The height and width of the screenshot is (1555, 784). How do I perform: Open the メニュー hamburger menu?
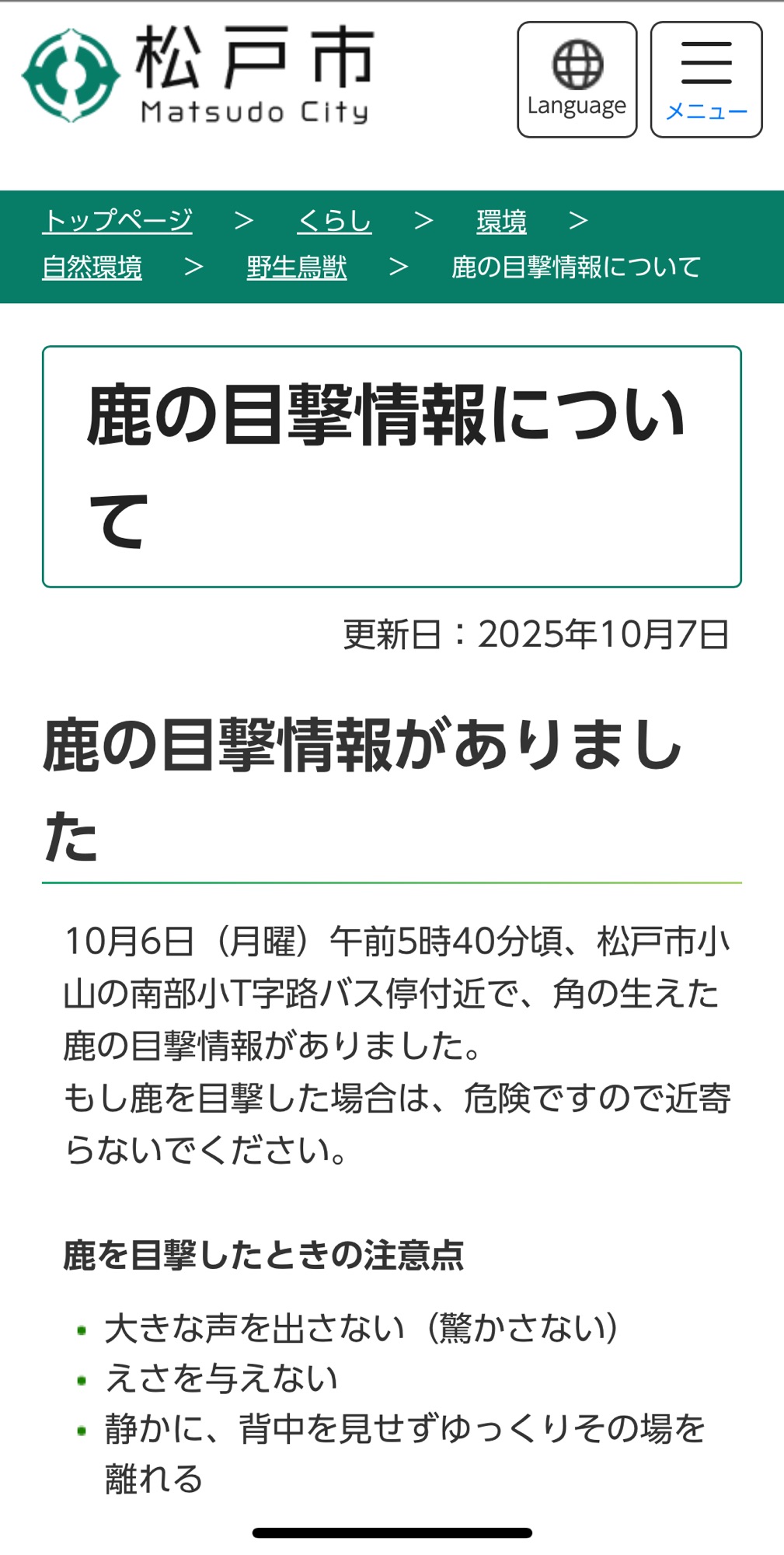click(706, 79)
